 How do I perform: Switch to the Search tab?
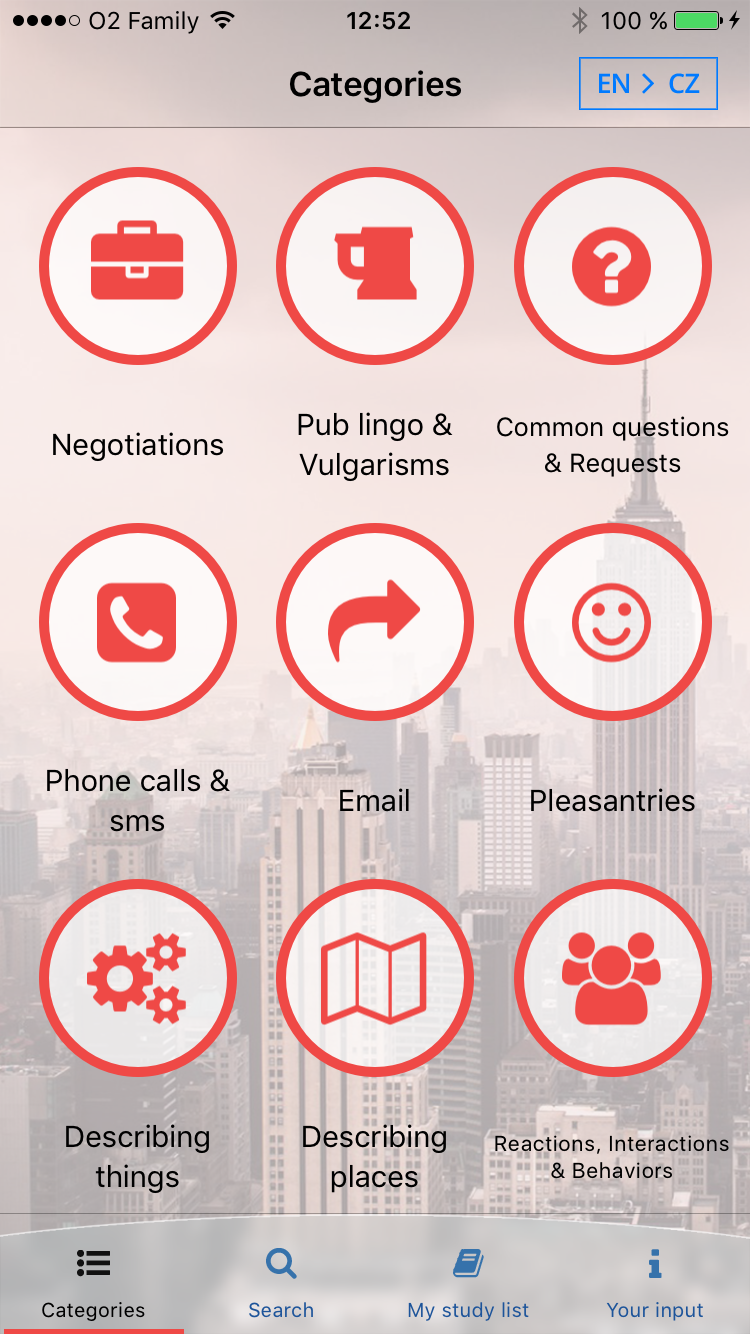(281, 1283)
